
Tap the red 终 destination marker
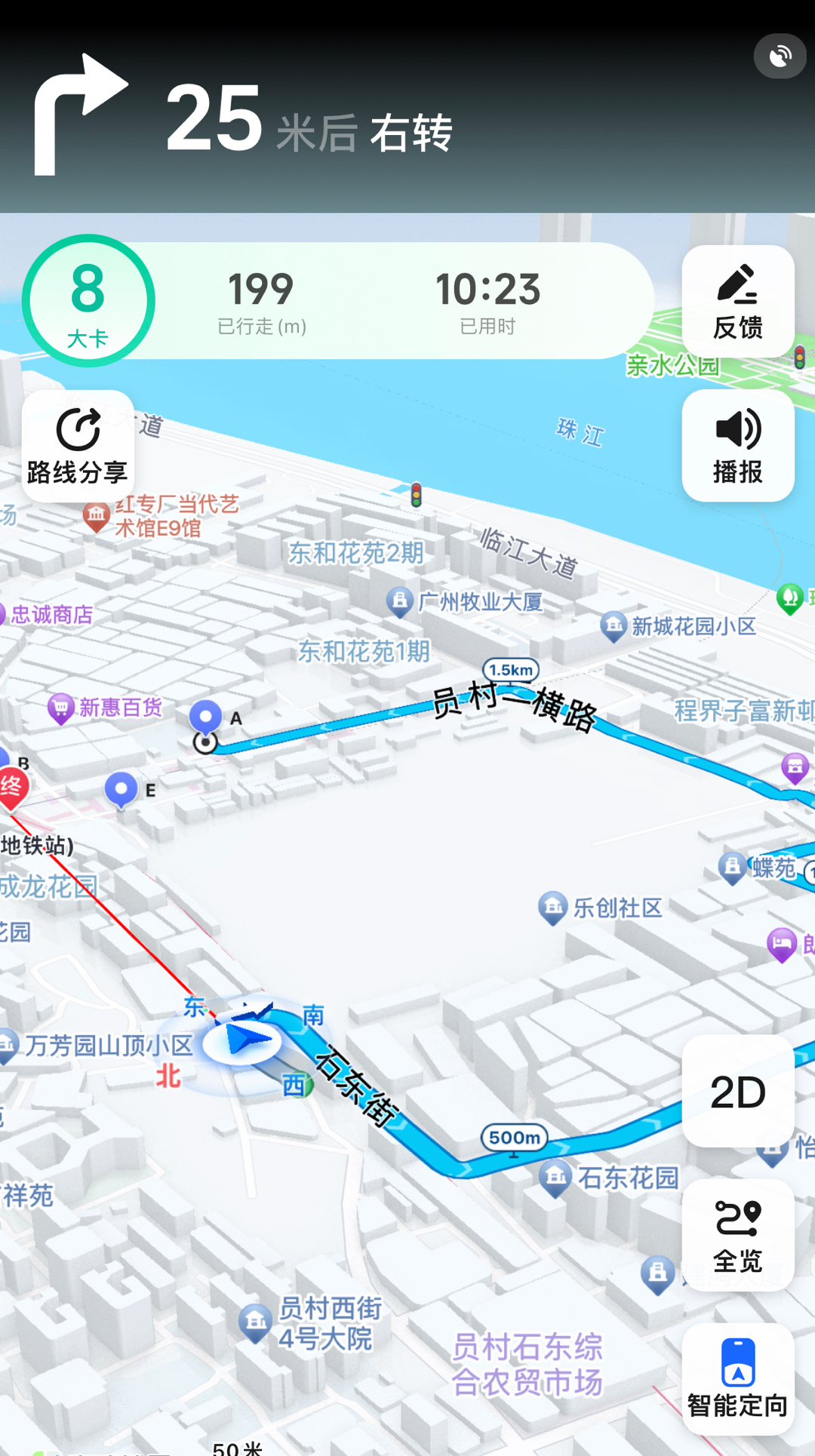tap(11, 788)
